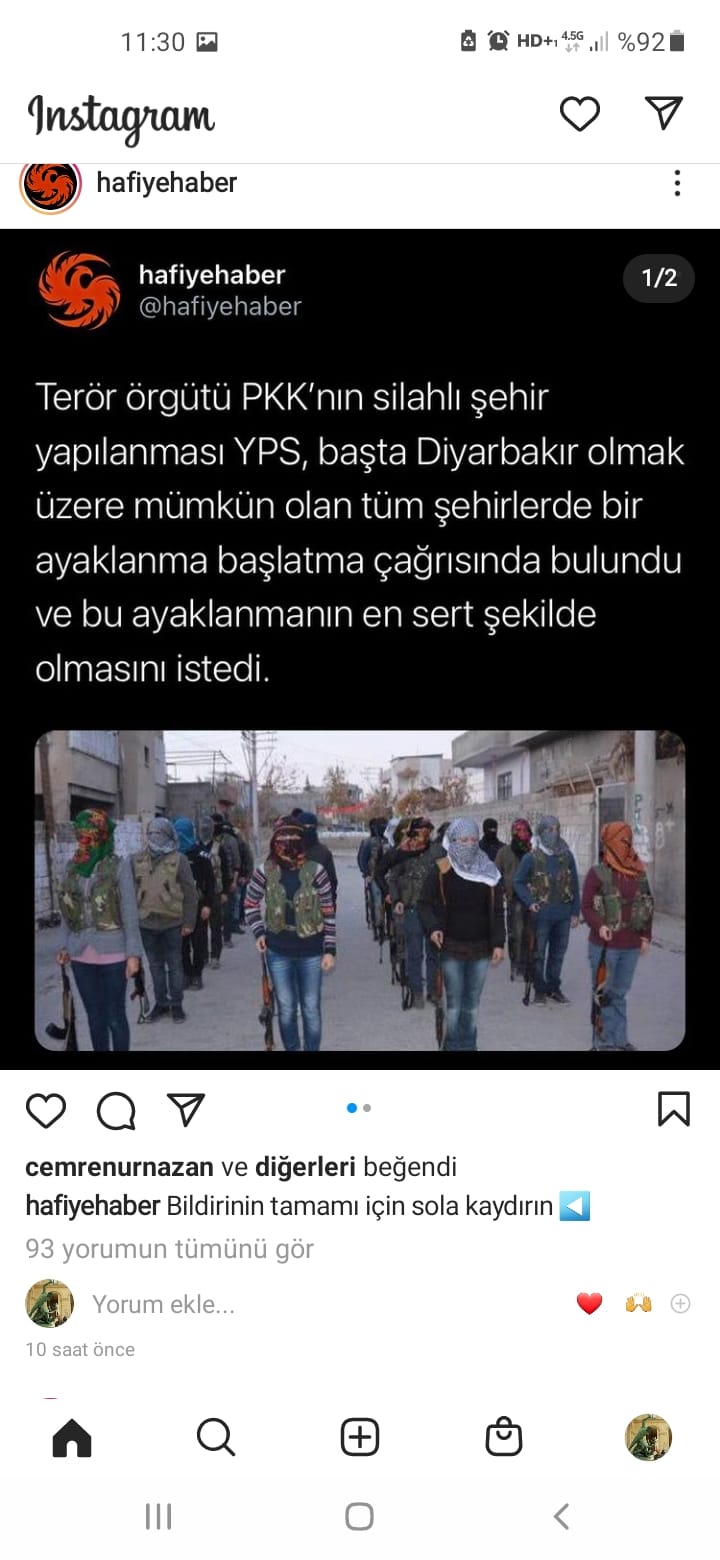Viewport: 720px width, 1560px height.
Task: Tap the "Yorum ekle..." comment field
Action: (164, 1304)
